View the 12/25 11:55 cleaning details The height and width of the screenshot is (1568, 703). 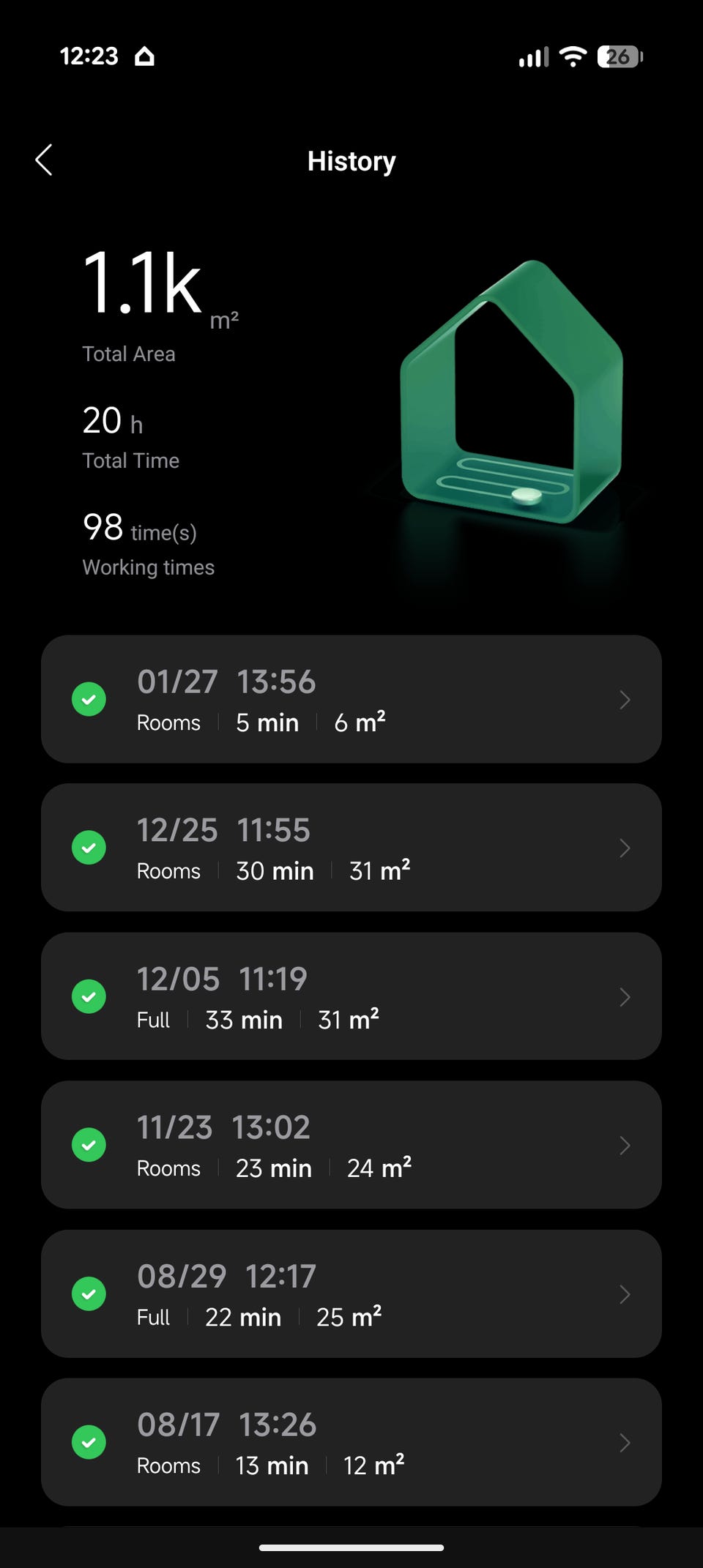(x=351, y=848)
